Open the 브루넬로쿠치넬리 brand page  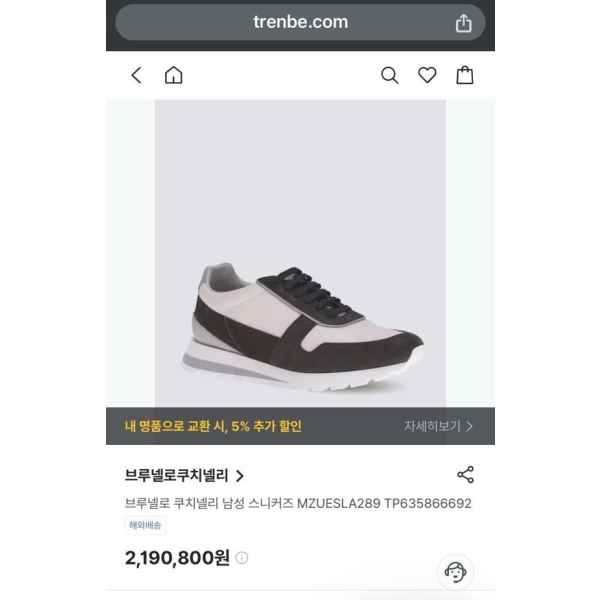[x=184, y=476]
